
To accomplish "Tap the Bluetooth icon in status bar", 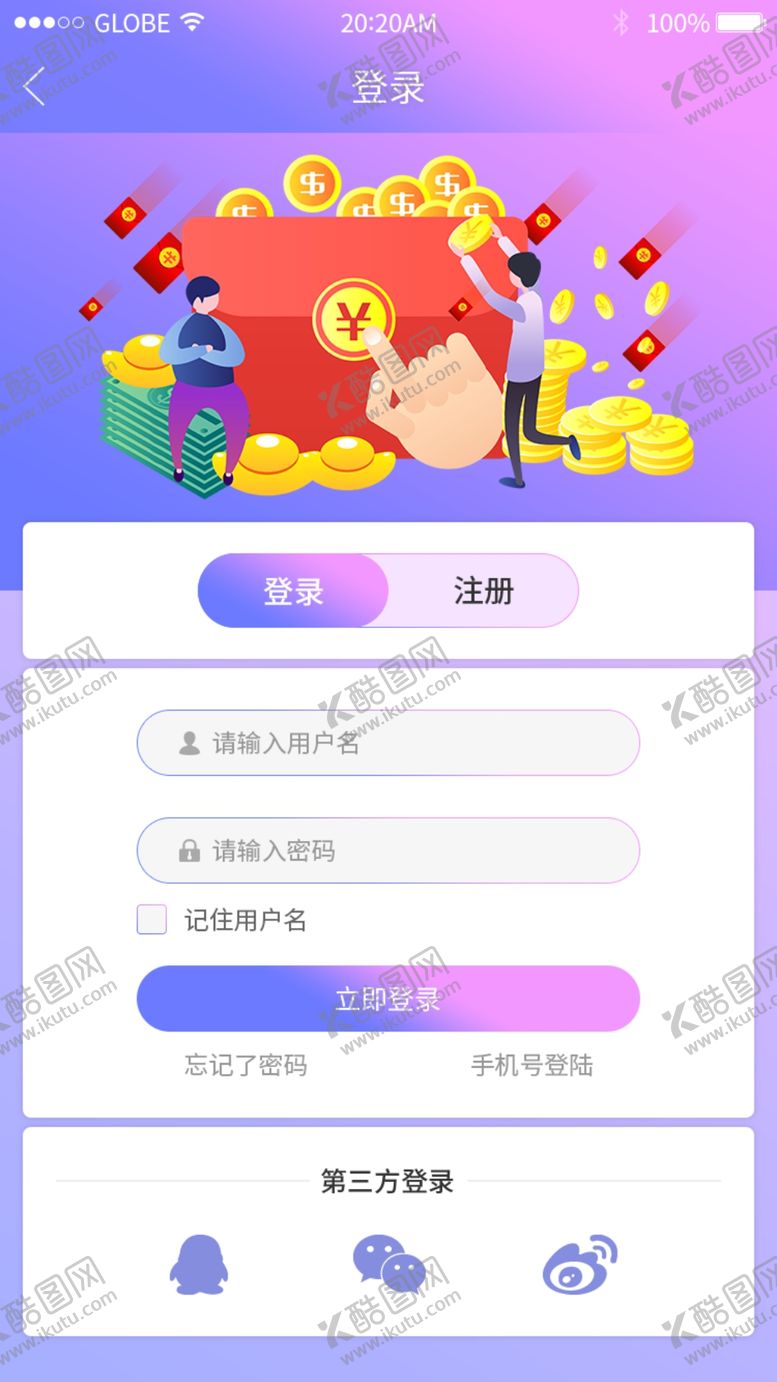I will tap(623, 22).
